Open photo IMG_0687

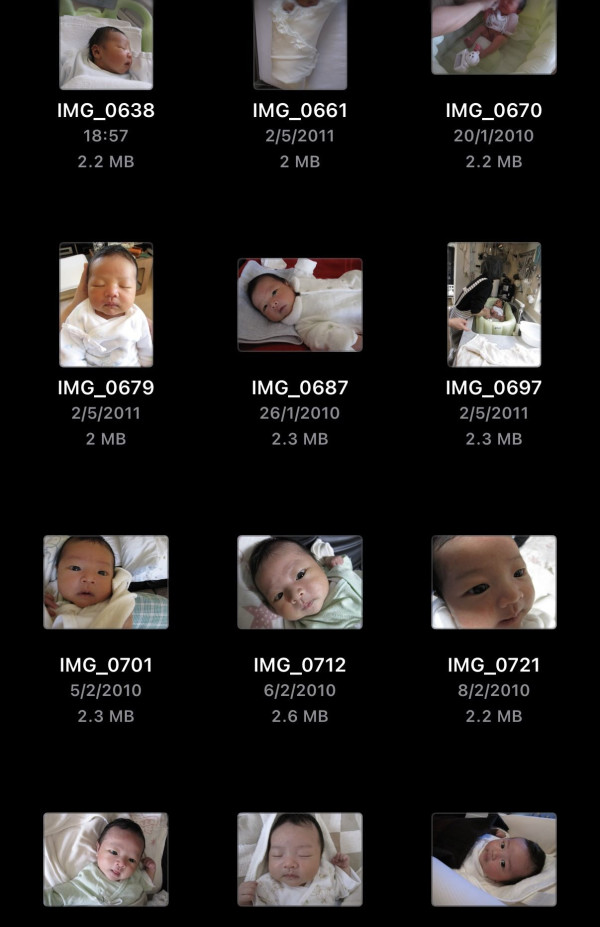[x=300, y=305]
